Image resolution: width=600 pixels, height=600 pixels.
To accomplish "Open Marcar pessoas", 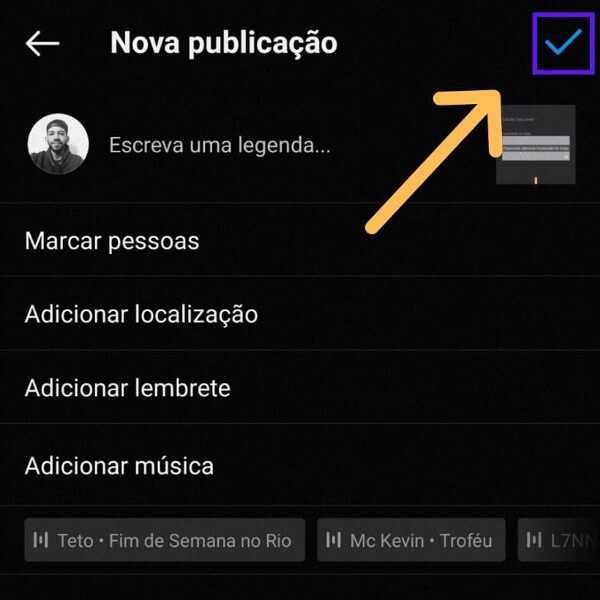I will click(112, 241).
